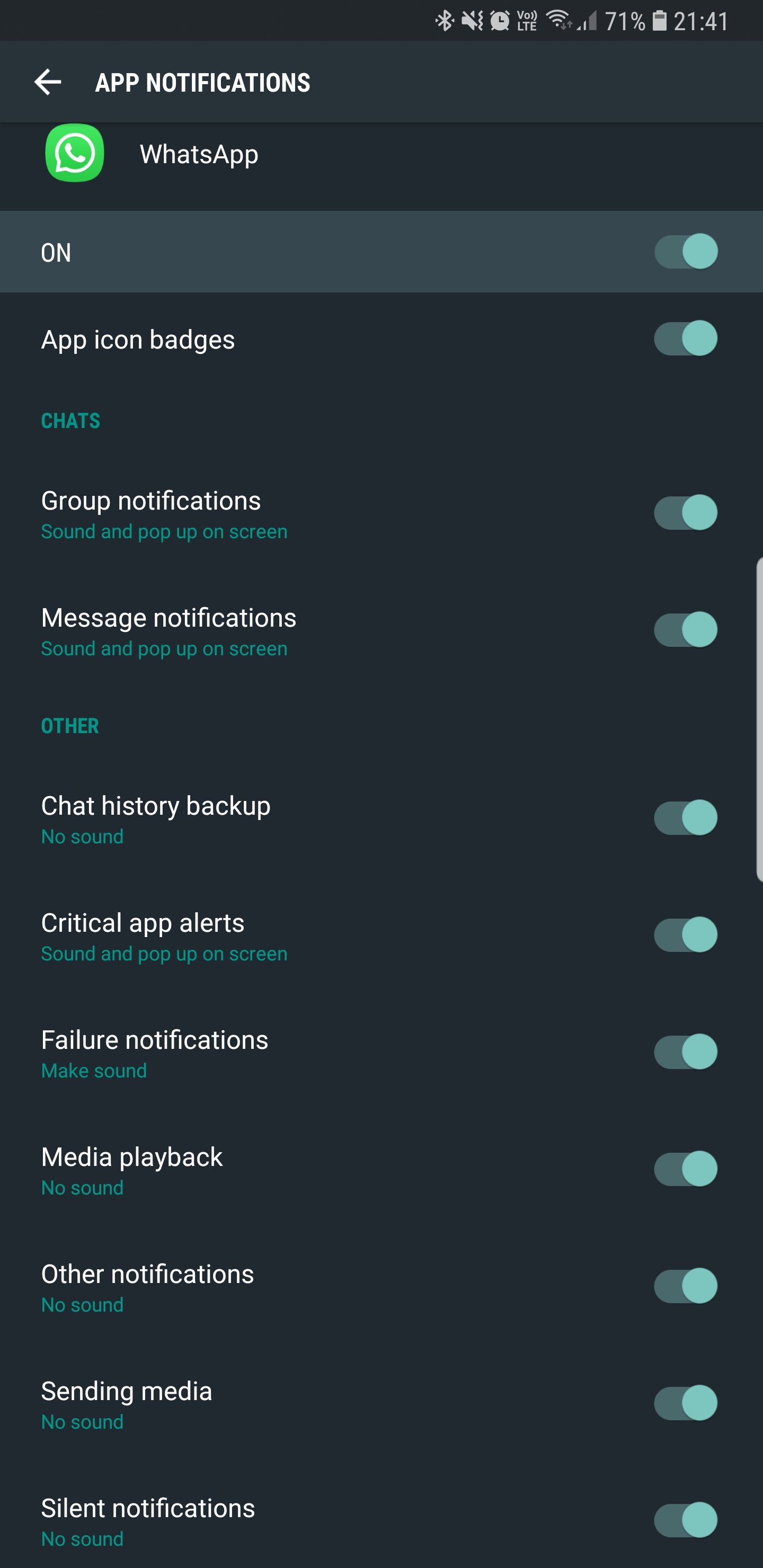
Task: Open Sending media notification settings
Action: pos(127,1404)
